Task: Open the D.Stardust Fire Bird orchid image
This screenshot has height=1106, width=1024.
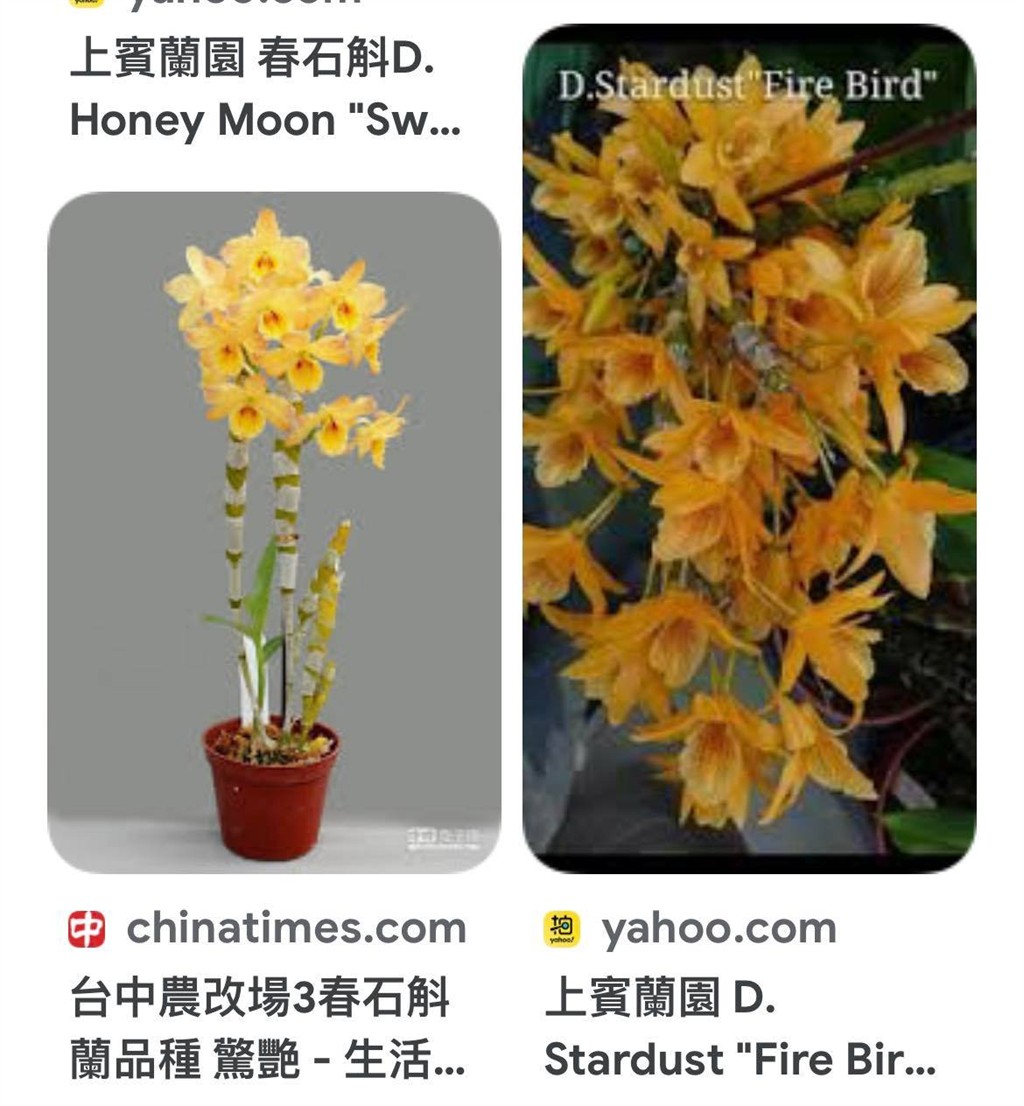Action: (749, 450)
